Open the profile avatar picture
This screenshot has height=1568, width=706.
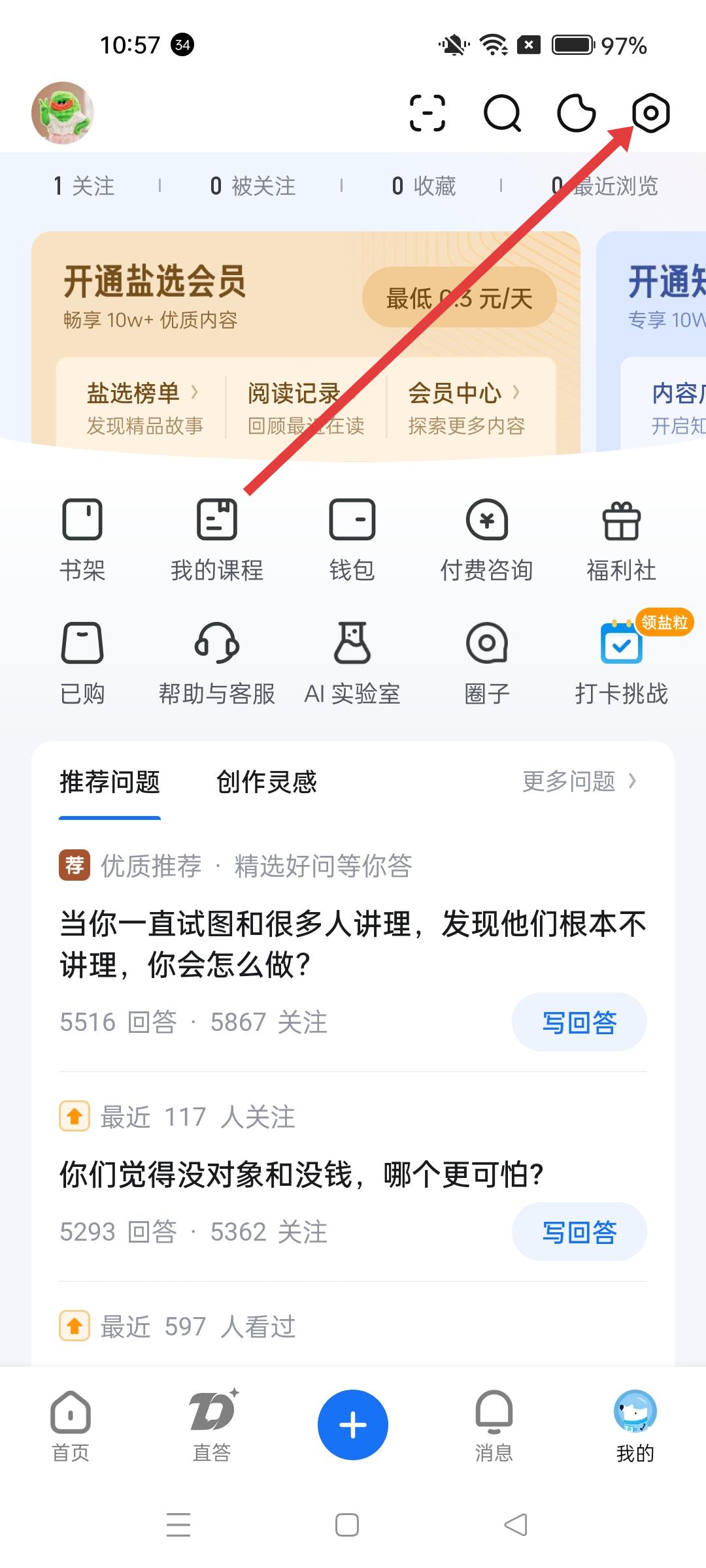63,113
